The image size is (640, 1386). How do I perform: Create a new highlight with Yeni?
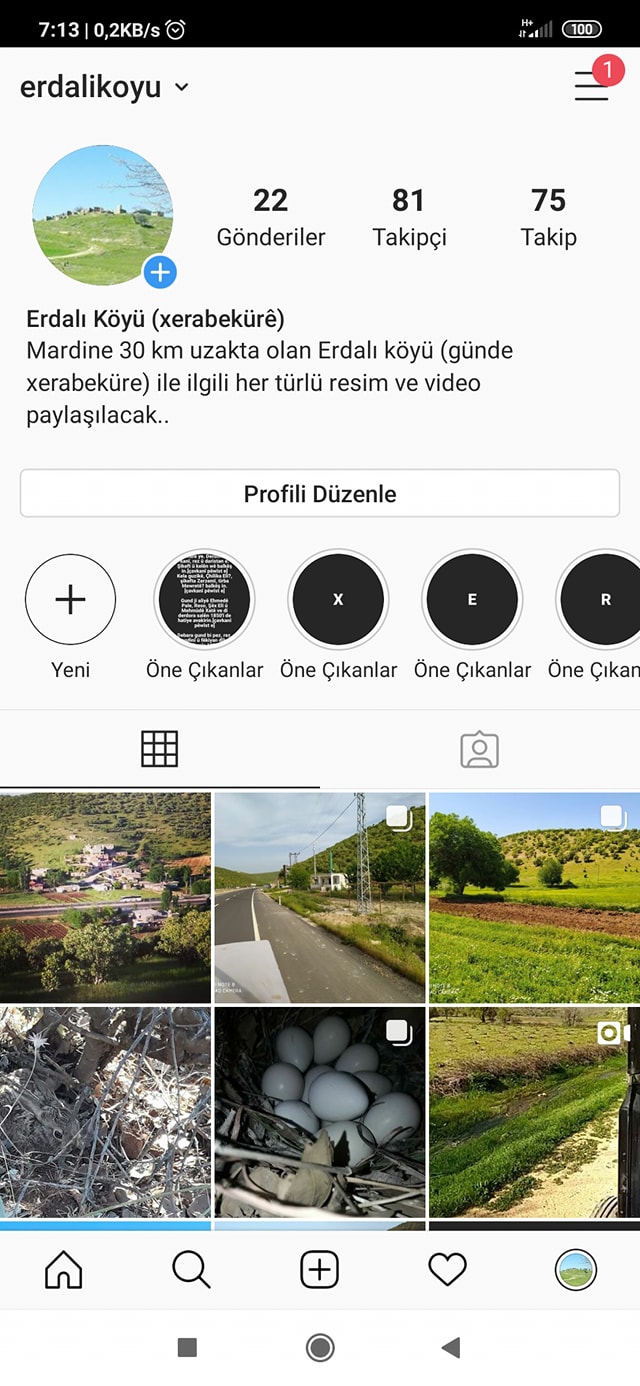click(70, 600)
